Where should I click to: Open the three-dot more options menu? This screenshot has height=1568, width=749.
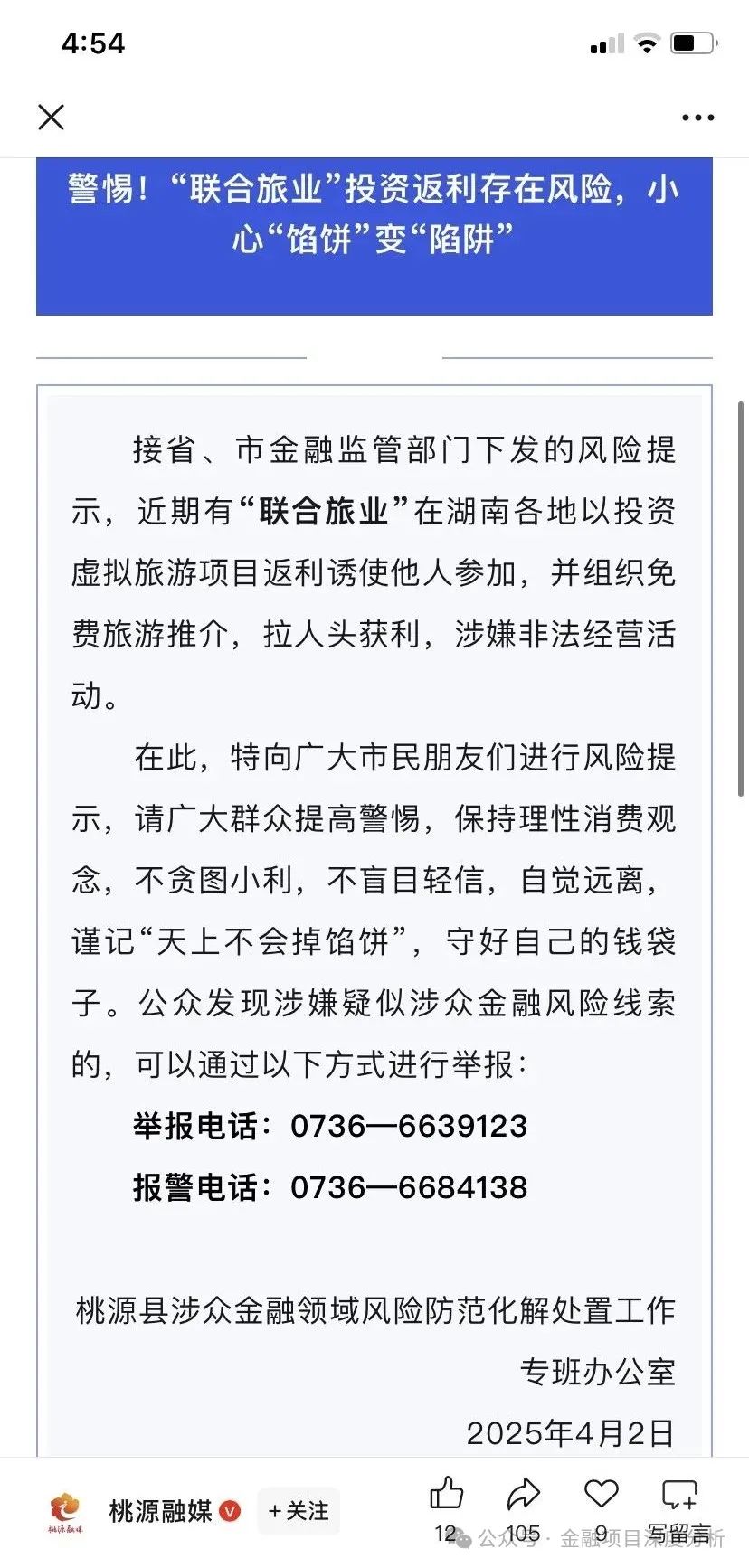coord(697,118)
